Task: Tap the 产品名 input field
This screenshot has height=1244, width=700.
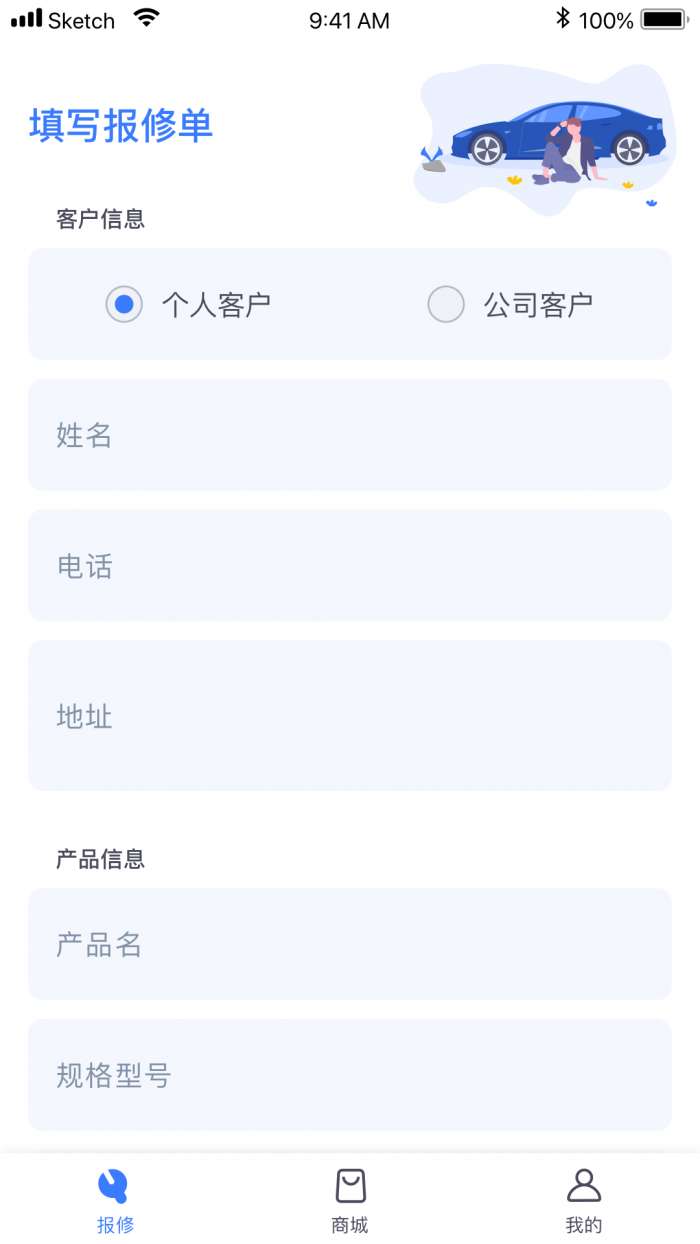Action: [x=350, y=944]
